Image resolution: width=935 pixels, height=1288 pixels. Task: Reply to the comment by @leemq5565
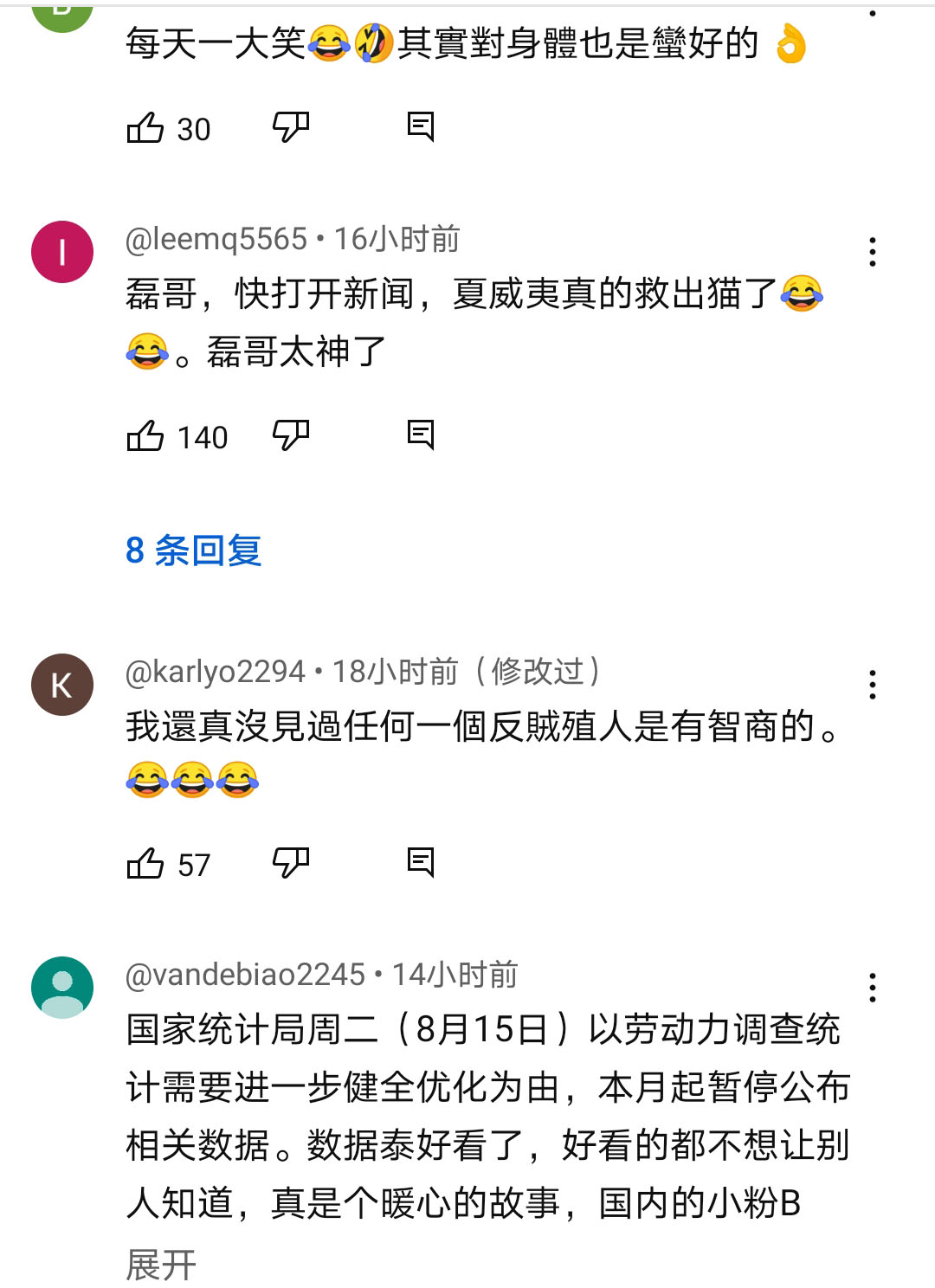pos(421,435)
